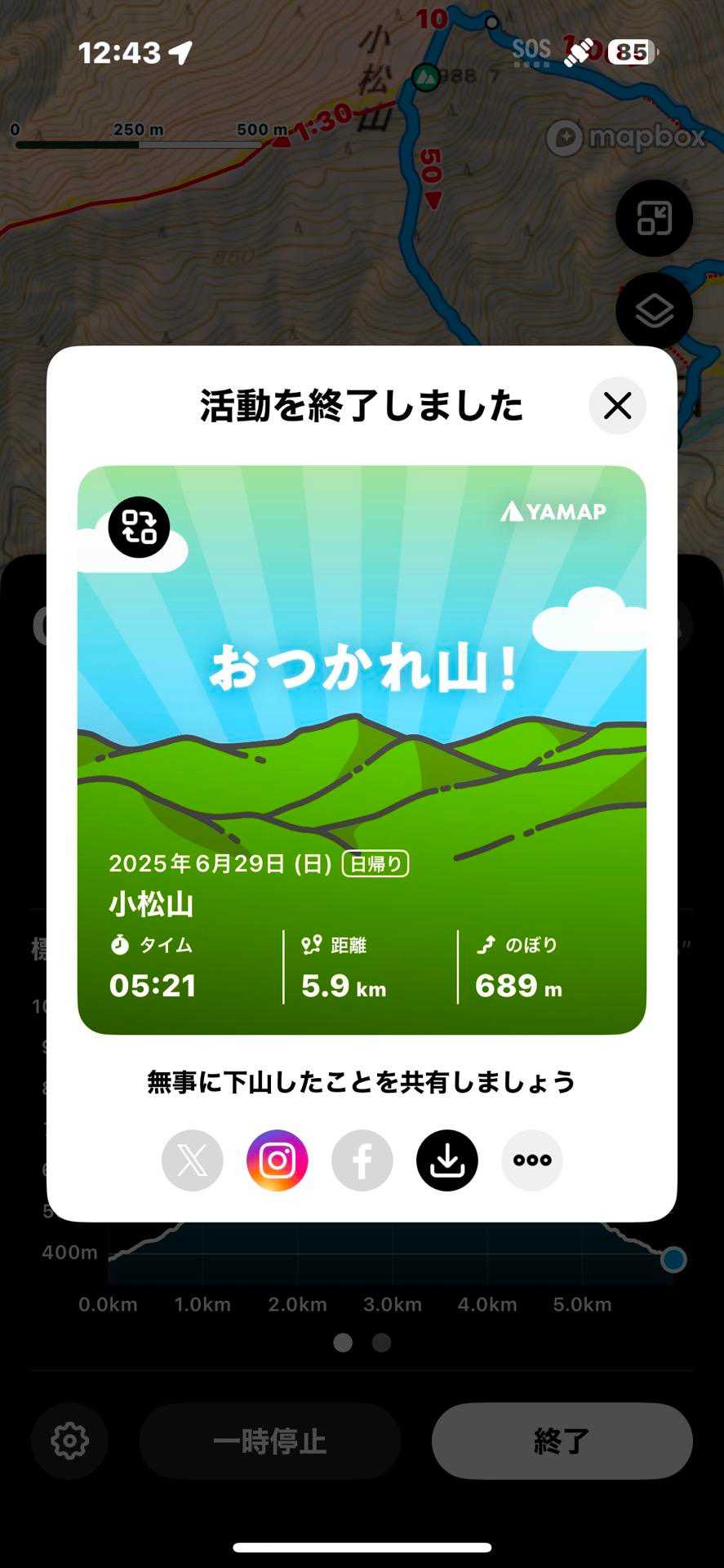Open more sharing options
The width and height of the screenshot is (724, 1568).
(532, 1160)
